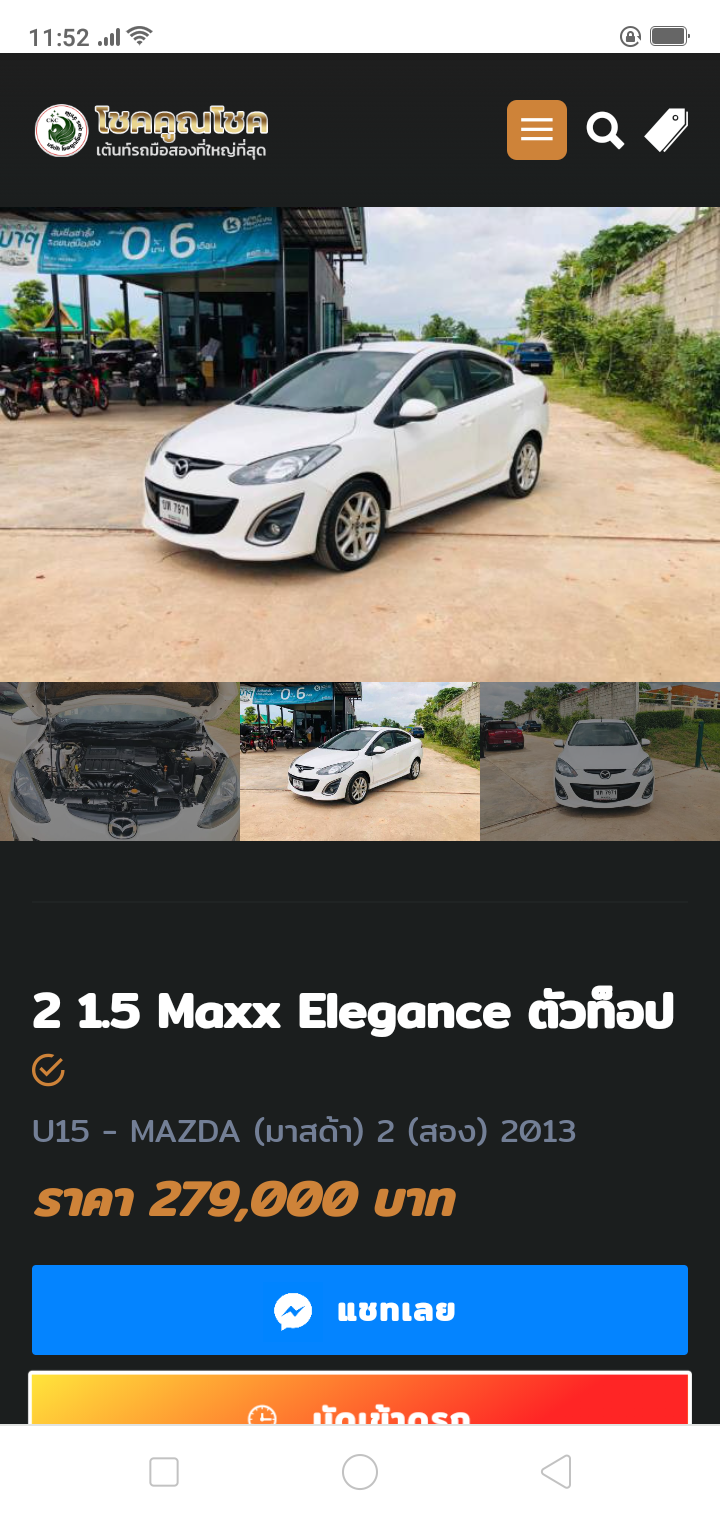View the side-angle car thumbnail
Viewport: 720px width, 1520px height.
(360, 761)
